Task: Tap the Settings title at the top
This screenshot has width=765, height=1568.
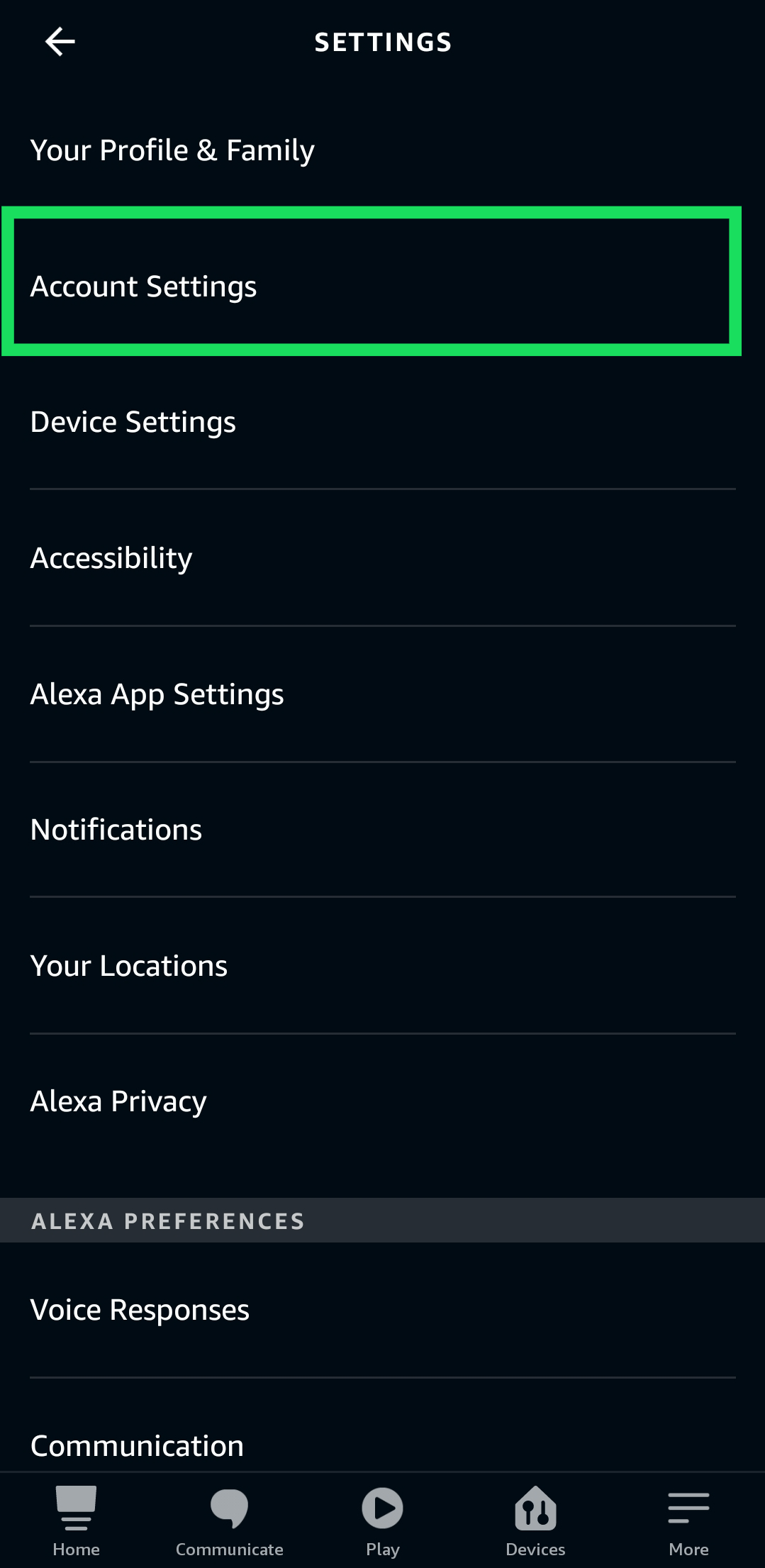Action: pyautogui.click(x=382, y=41)
